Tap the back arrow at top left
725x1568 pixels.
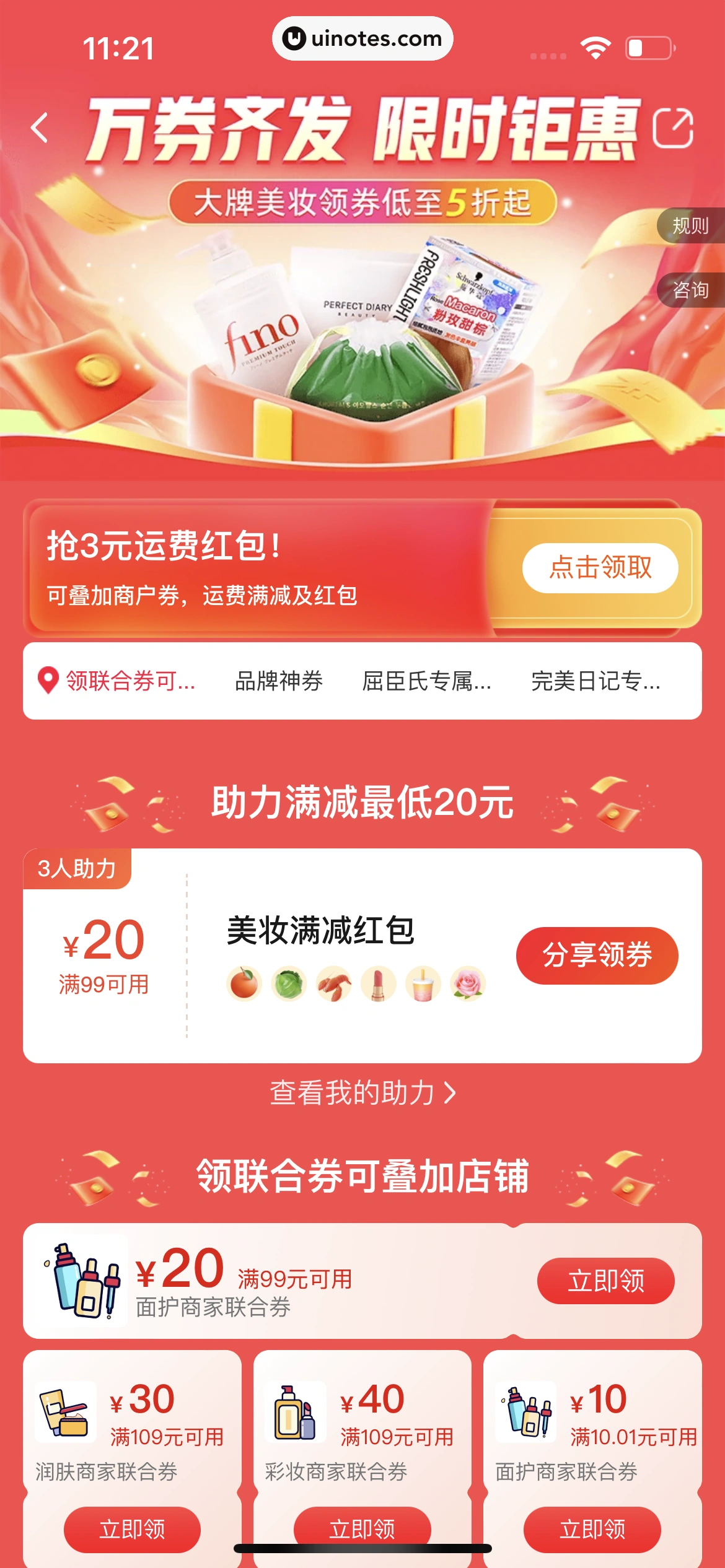38,127
